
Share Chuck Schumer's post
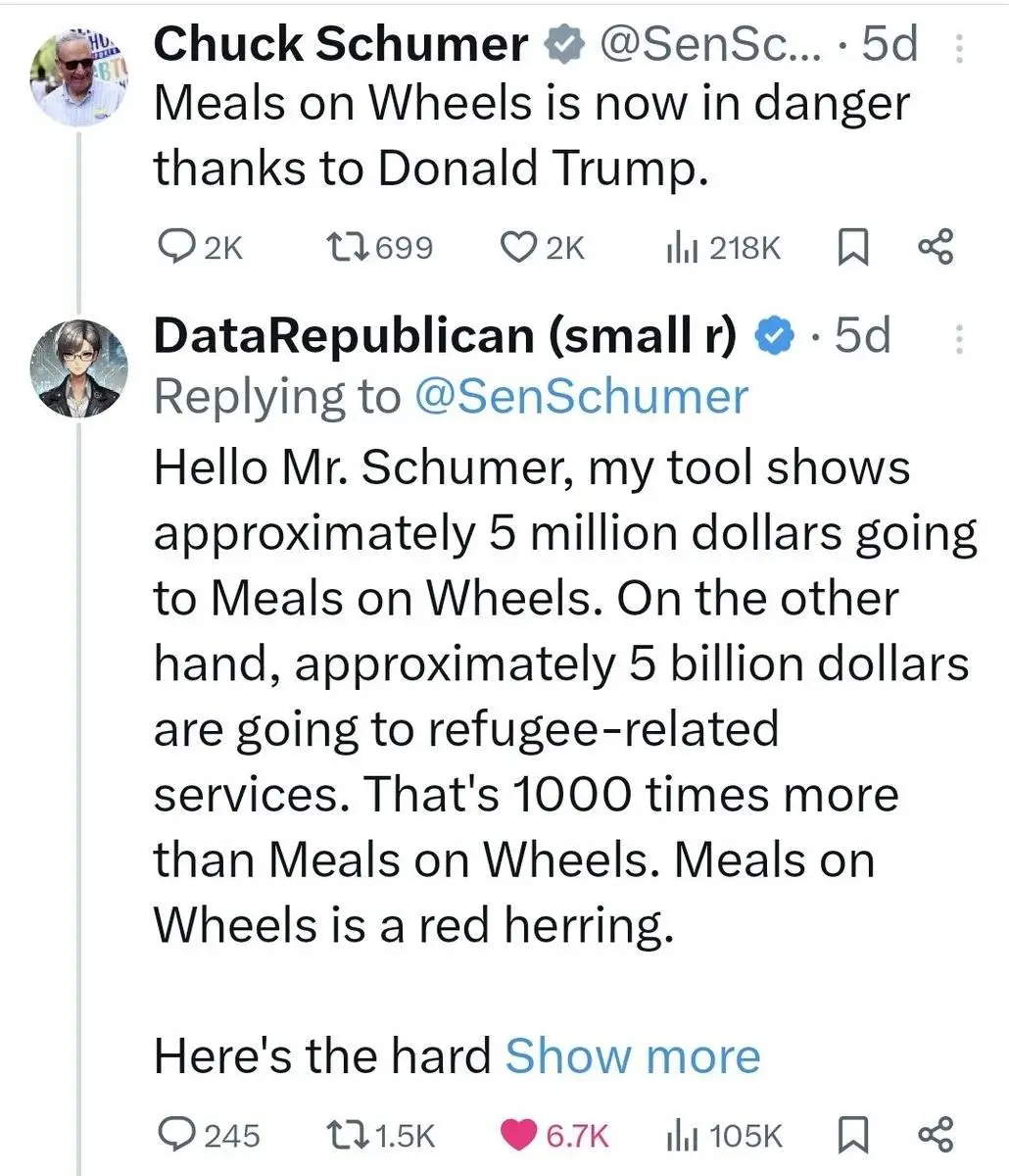934,248
